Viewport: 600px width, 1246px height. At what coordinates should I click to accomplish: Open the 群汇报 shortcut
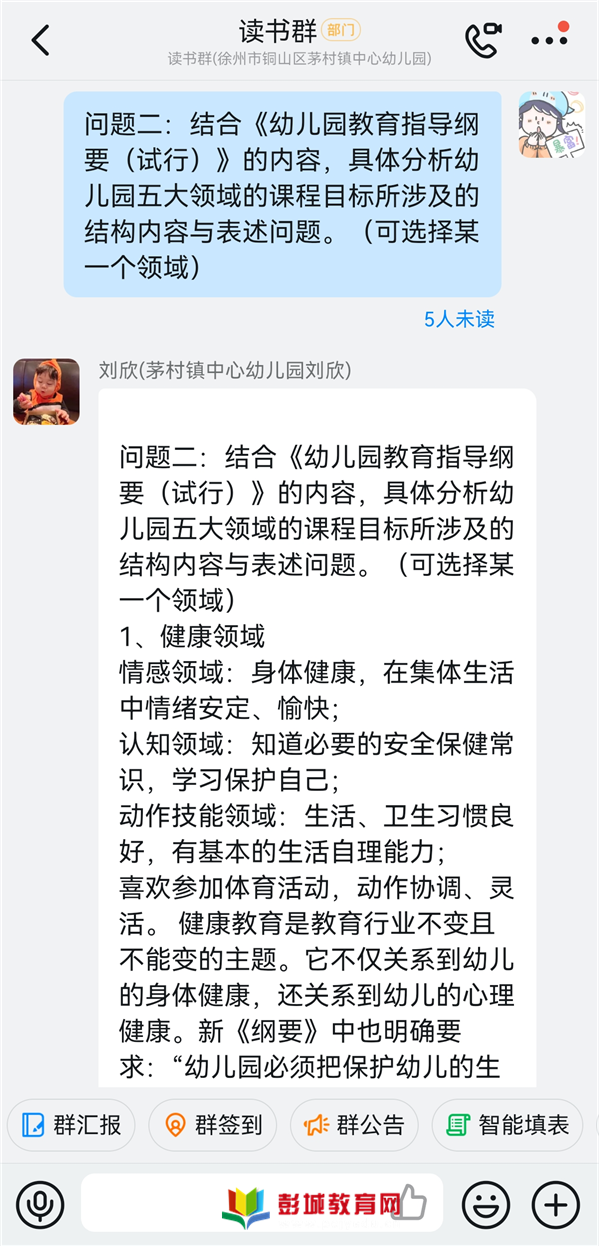(71, 1125)
